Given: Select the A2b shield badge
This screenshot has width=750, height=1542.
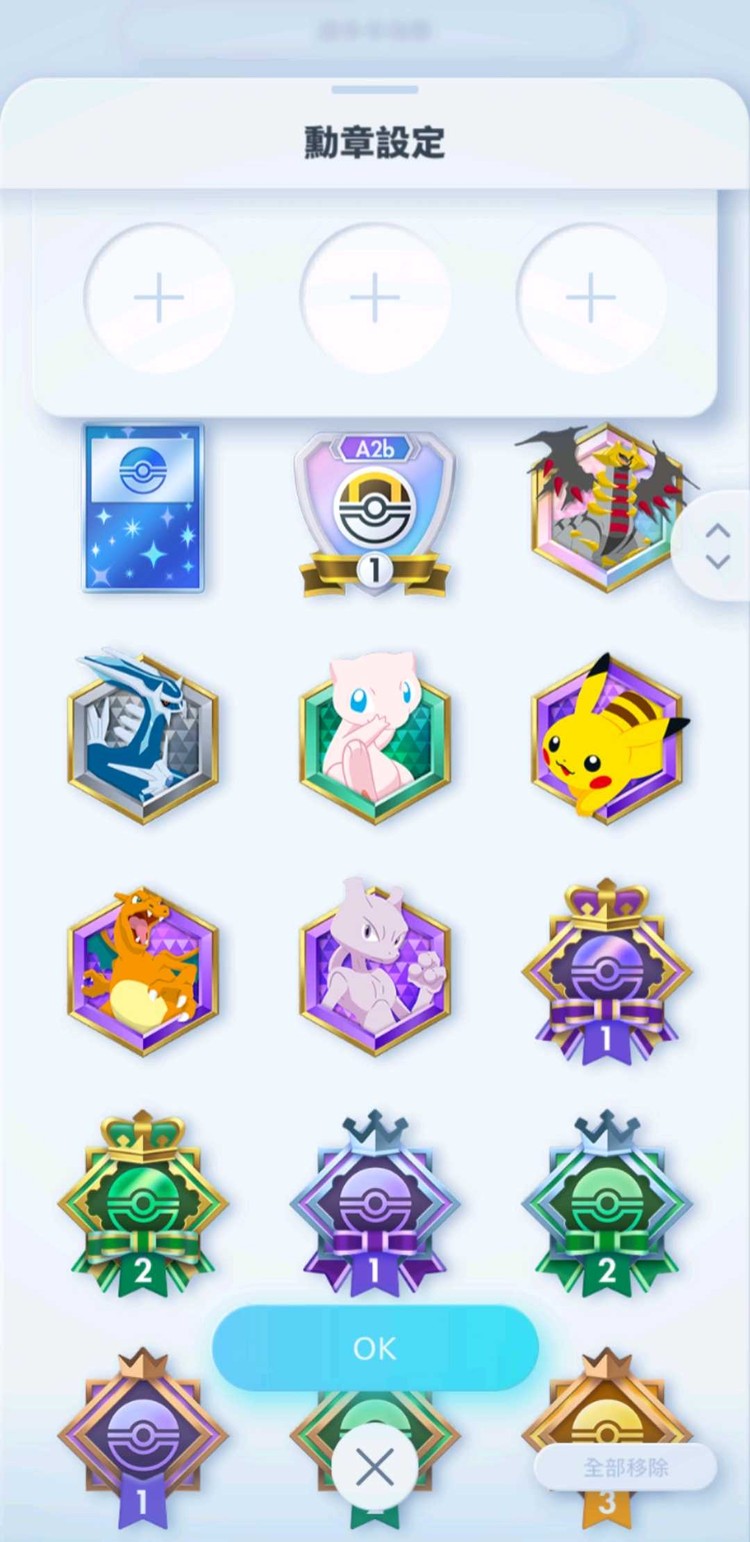Looking at the screenshot, I should point(375,512).
